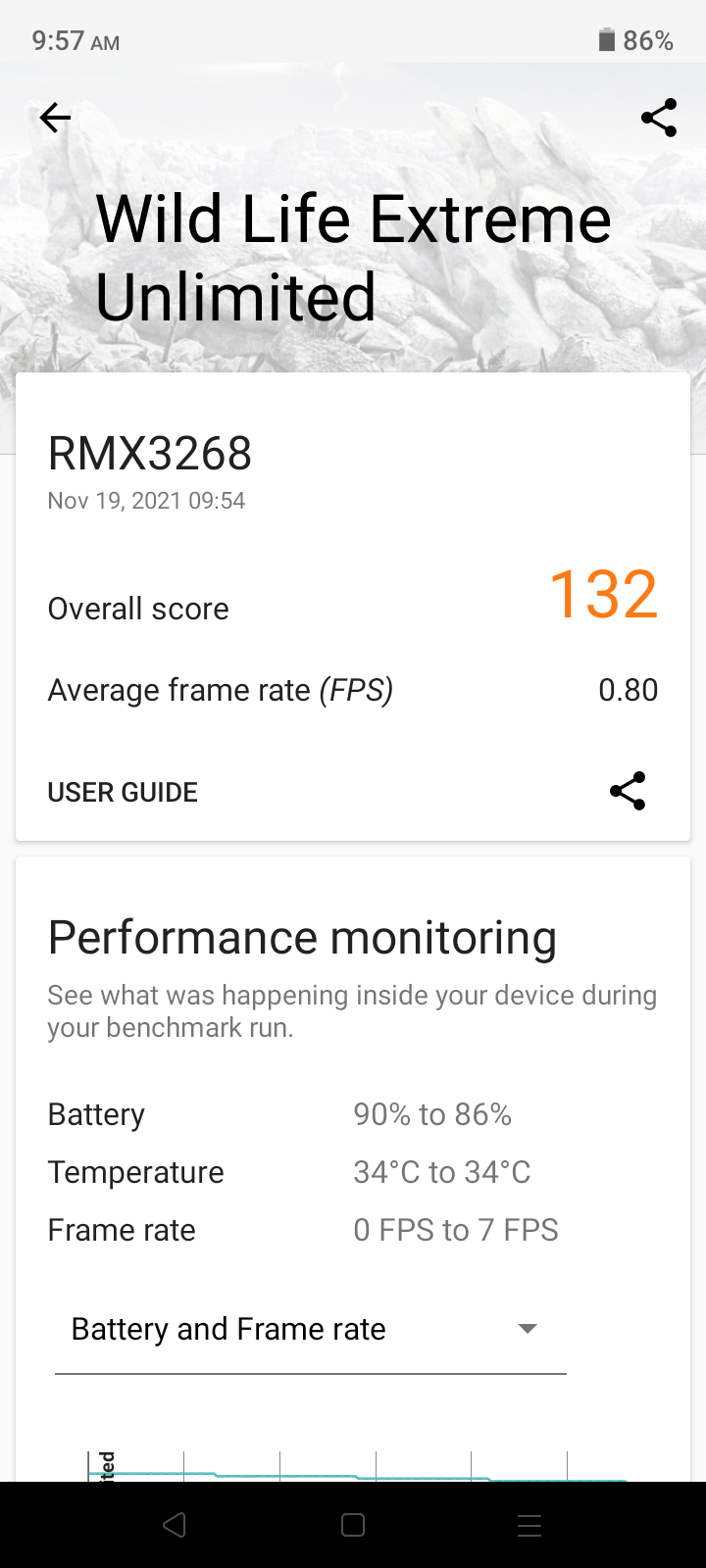The height and width of the screenshot is (1568, 706).
Task: Open the USER GUIDE
Action: pyautogui.click(x=123, y=792)
